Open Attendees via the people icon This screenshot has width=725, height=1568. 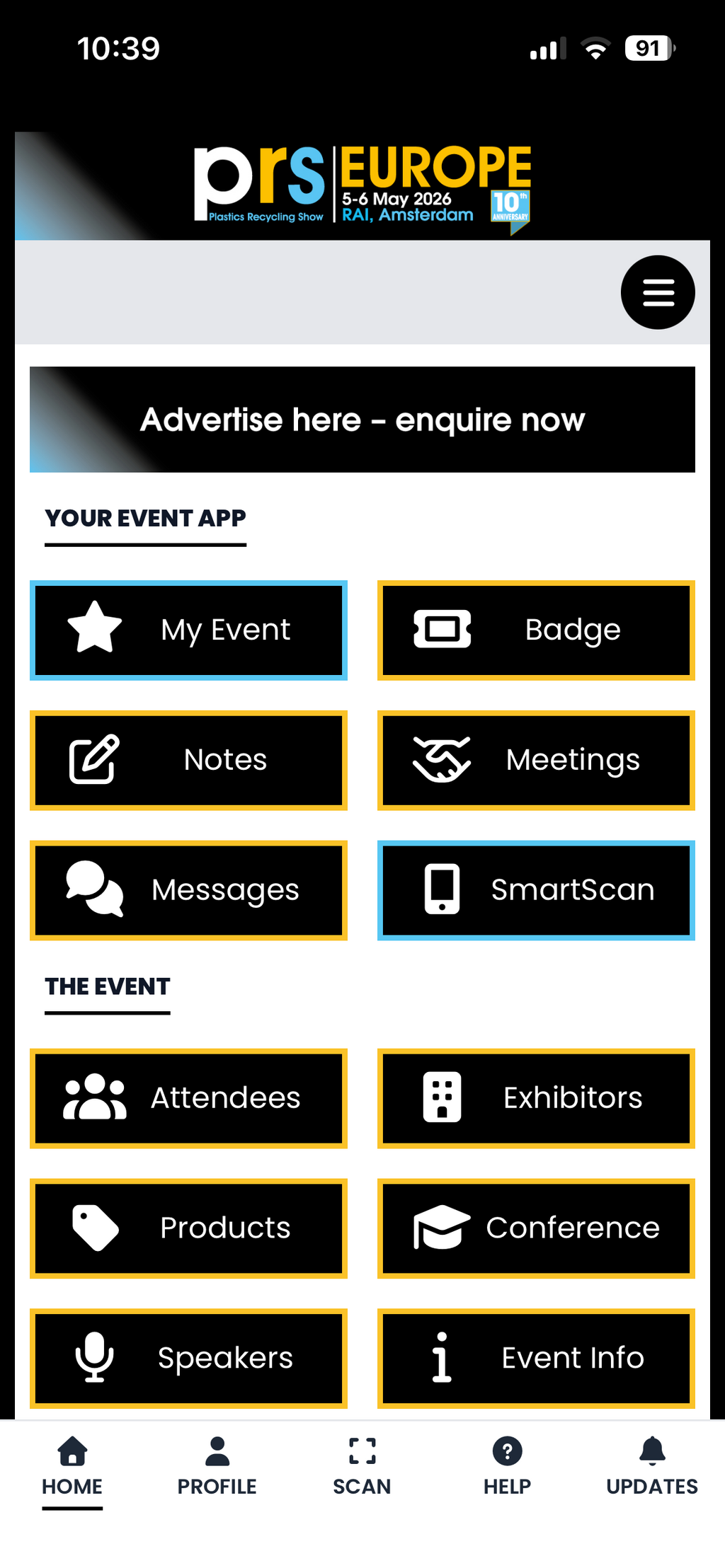click(188, 1097)
